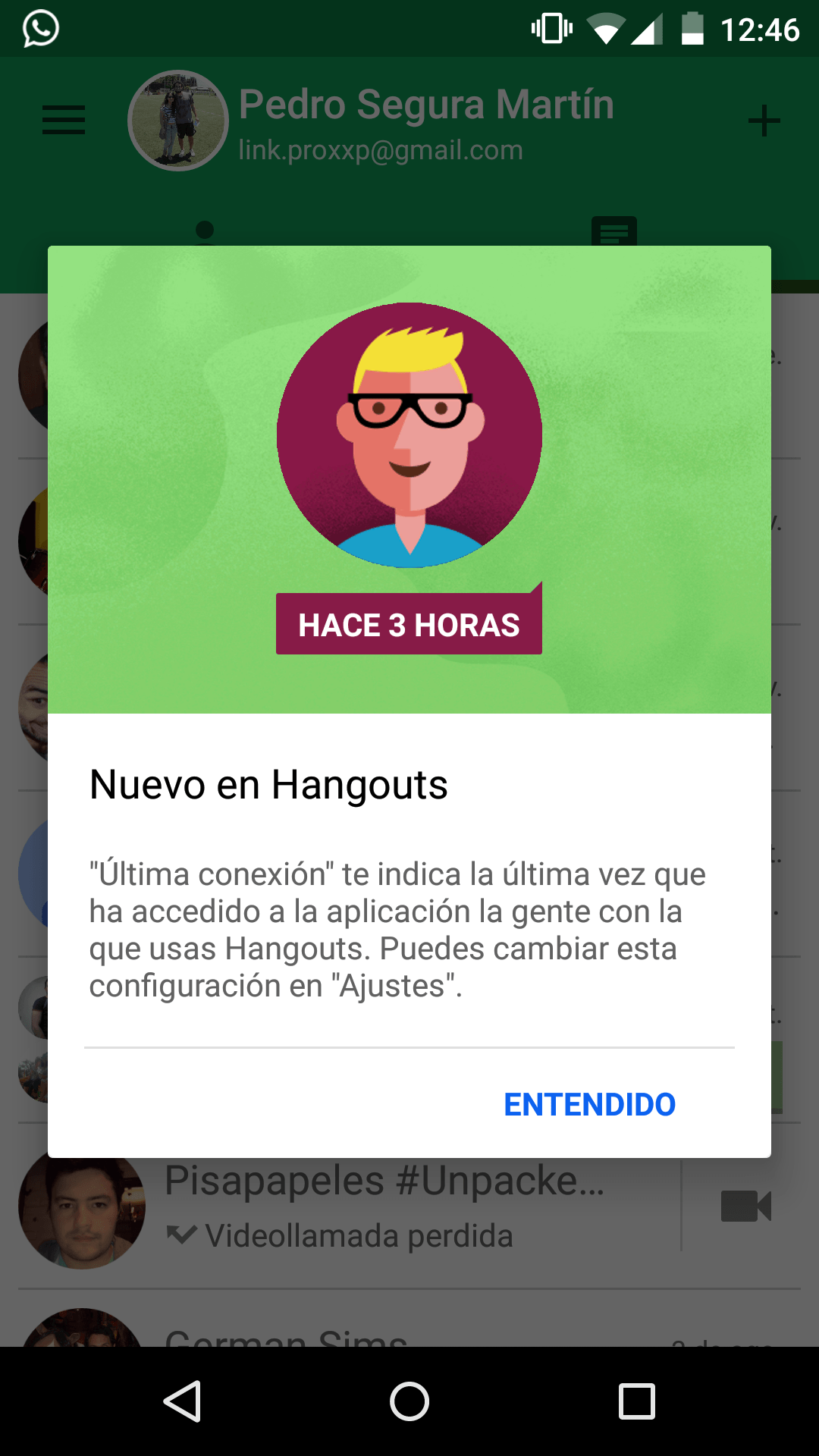Dismiss the dialog with ENTENDIDO
This screenshot has width=819, height=1456.
tap(589, 1105)
